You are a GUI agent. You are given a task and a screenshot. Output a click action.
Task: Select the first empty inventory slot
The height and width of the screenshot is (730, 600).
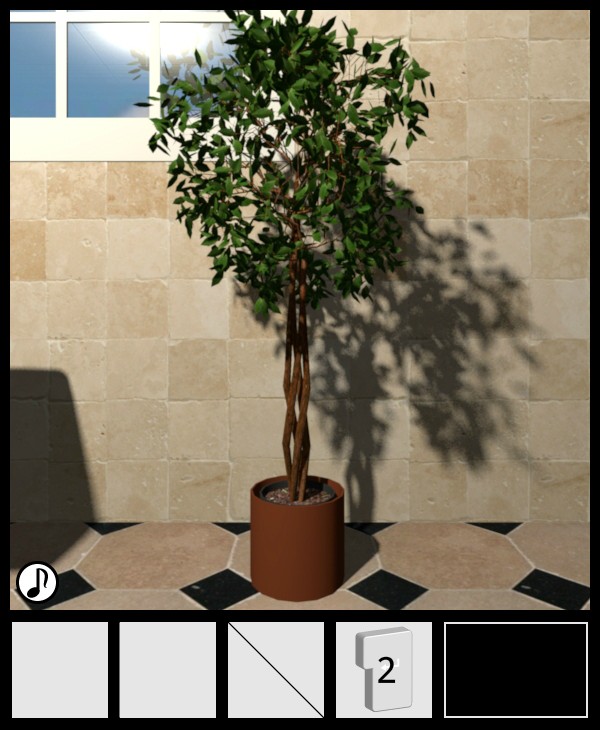(60, 670)
